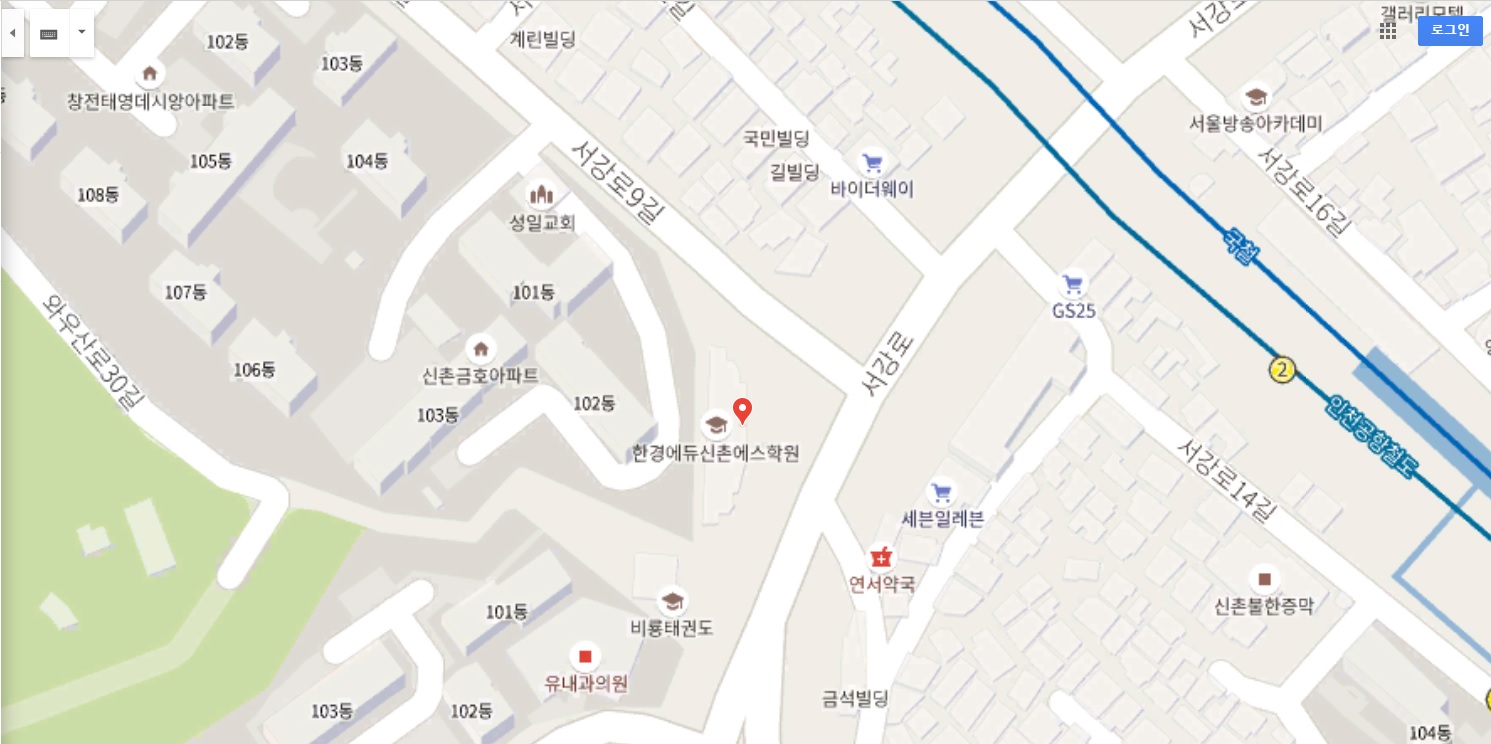Select the red location pin marker
The height and width of the screenshot is (744, 1491).
[742, 410]
